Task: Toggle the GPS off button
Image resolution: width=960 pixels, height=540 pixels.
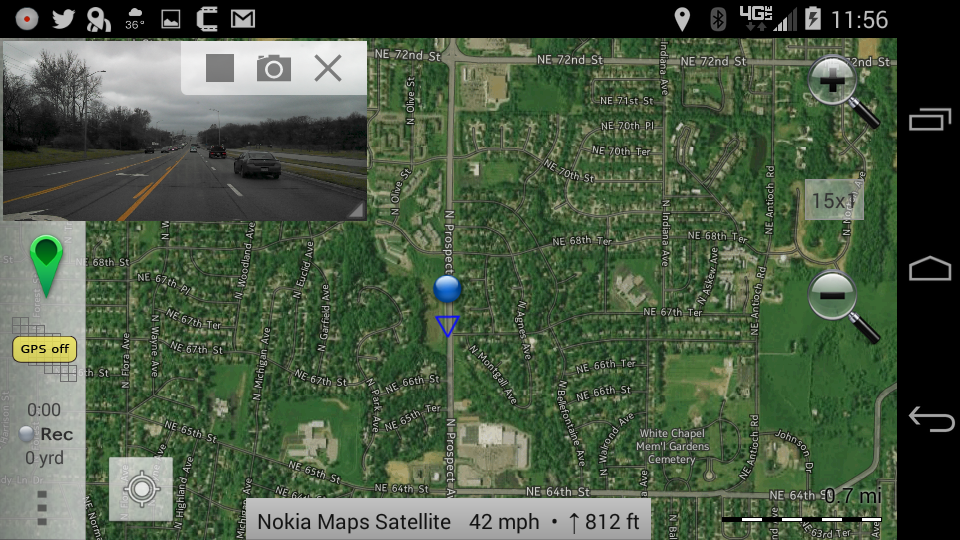Action: click(x=45, y=349)
